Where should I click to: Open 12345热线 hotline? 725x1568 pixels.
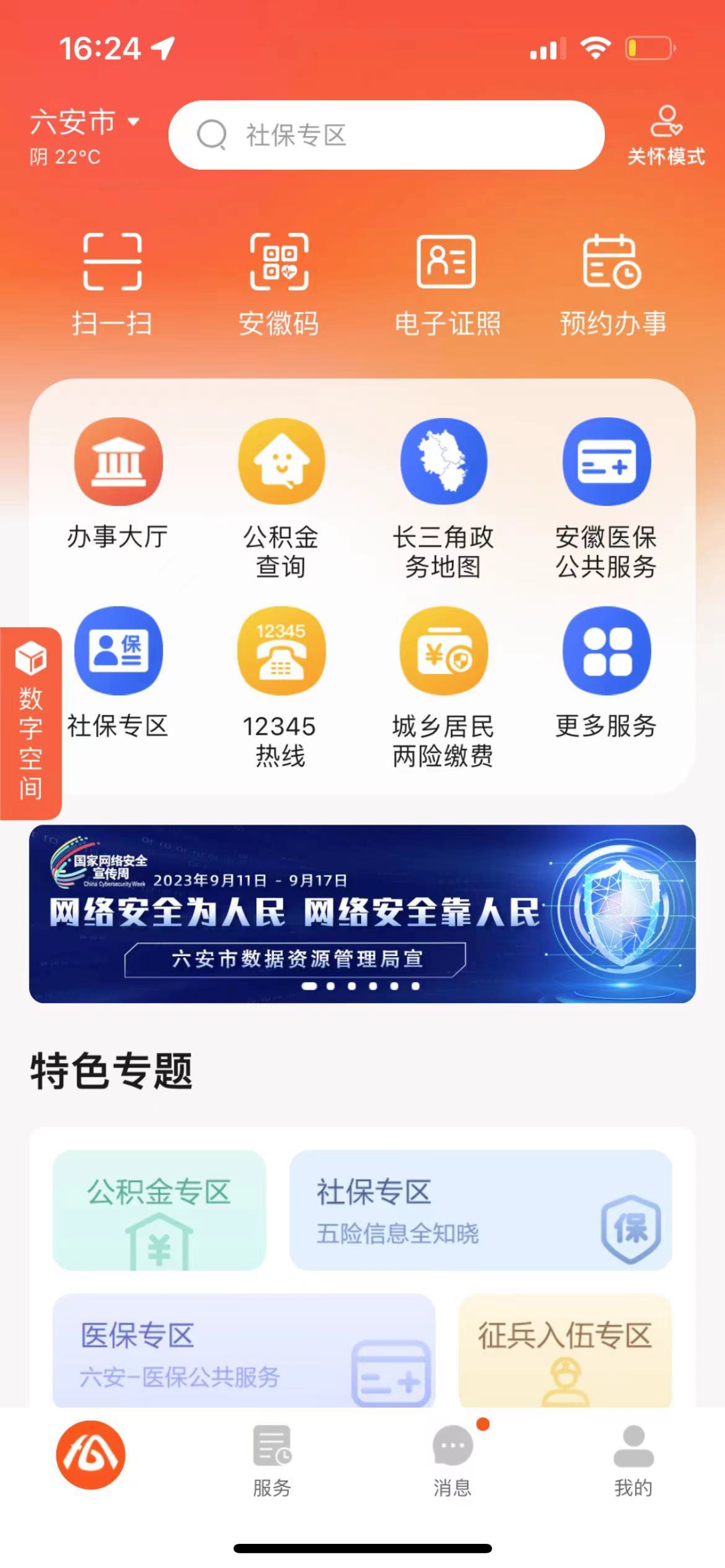(281, 686)
